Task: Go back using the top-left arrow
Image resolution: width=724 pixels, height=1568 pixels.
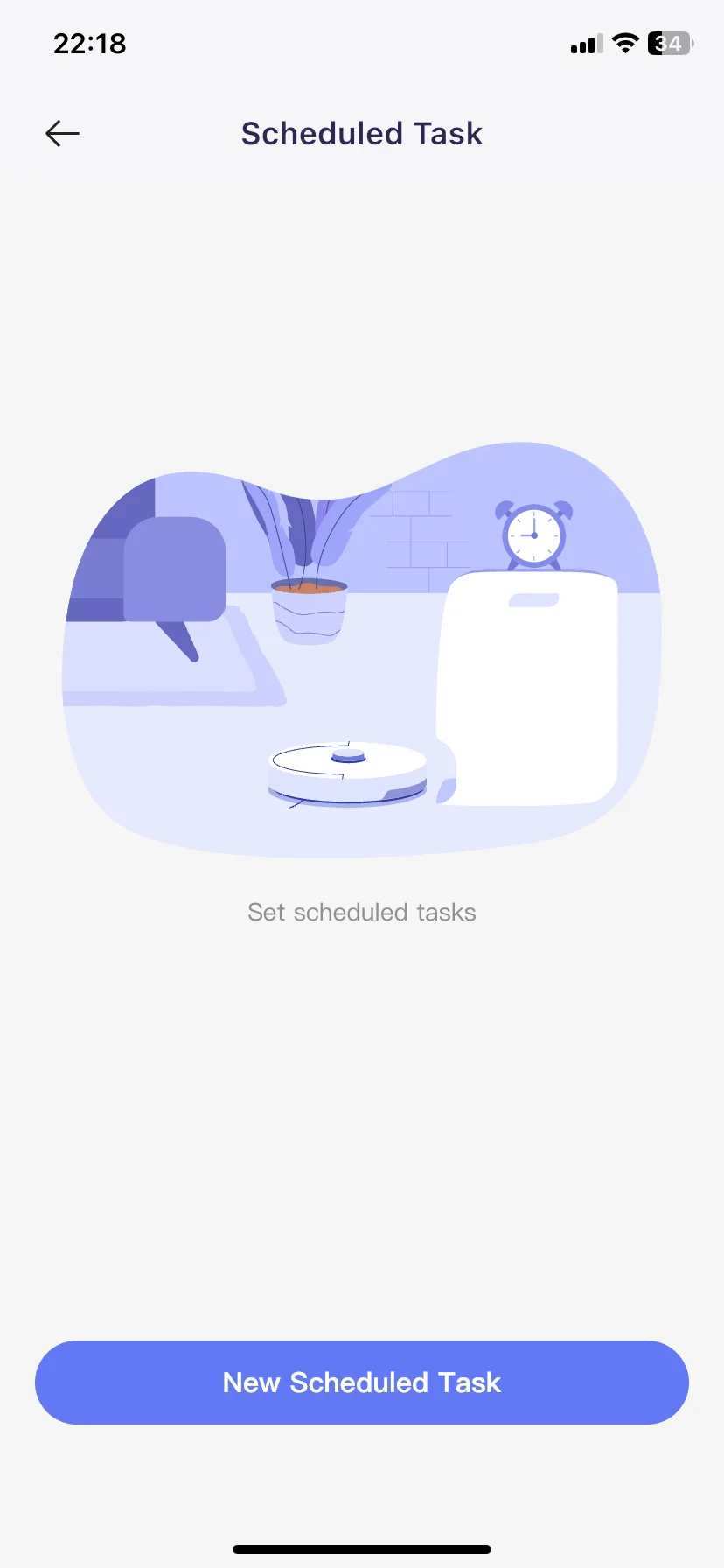Action: tap(62, 133)
